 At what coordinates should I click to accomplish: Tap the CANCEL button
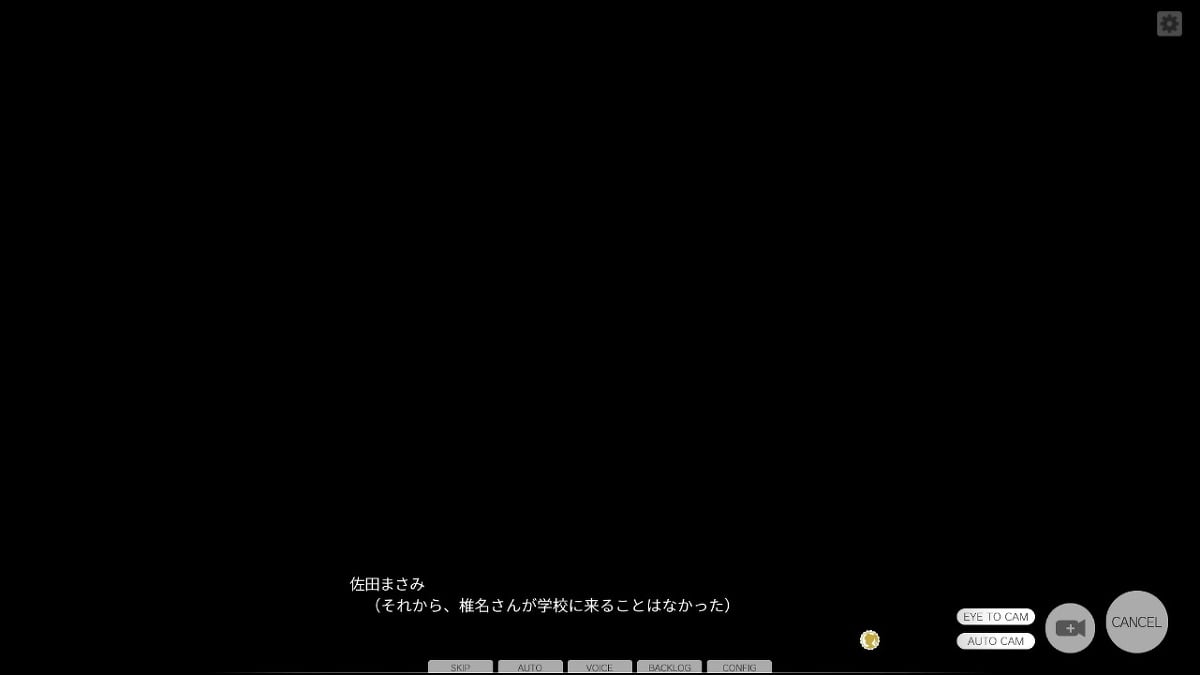coord(1137,622)
